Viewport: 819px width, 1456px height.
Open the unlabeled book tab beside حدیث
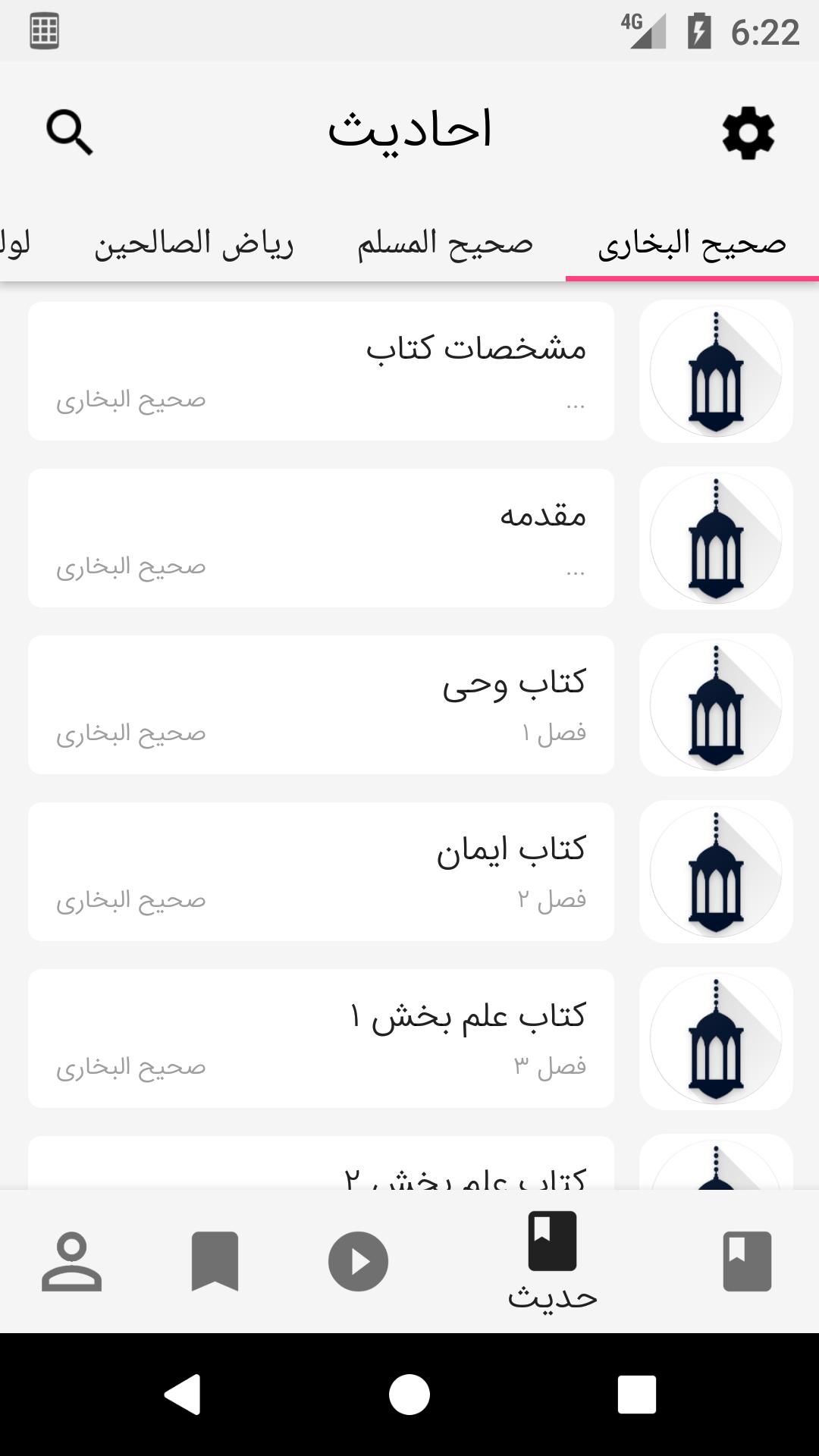click(747, 1261)
